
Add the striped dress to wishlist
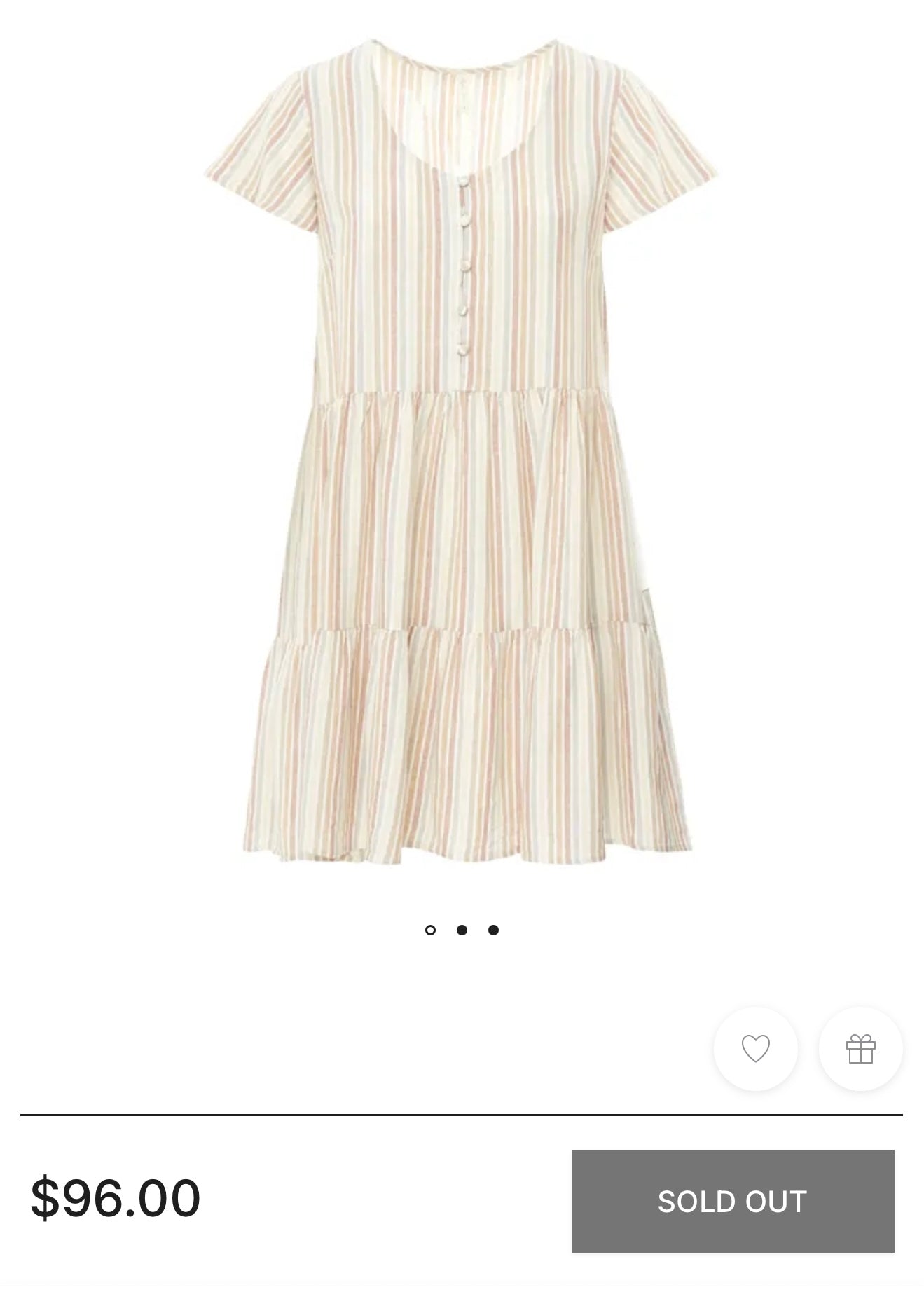[755, 1048]
